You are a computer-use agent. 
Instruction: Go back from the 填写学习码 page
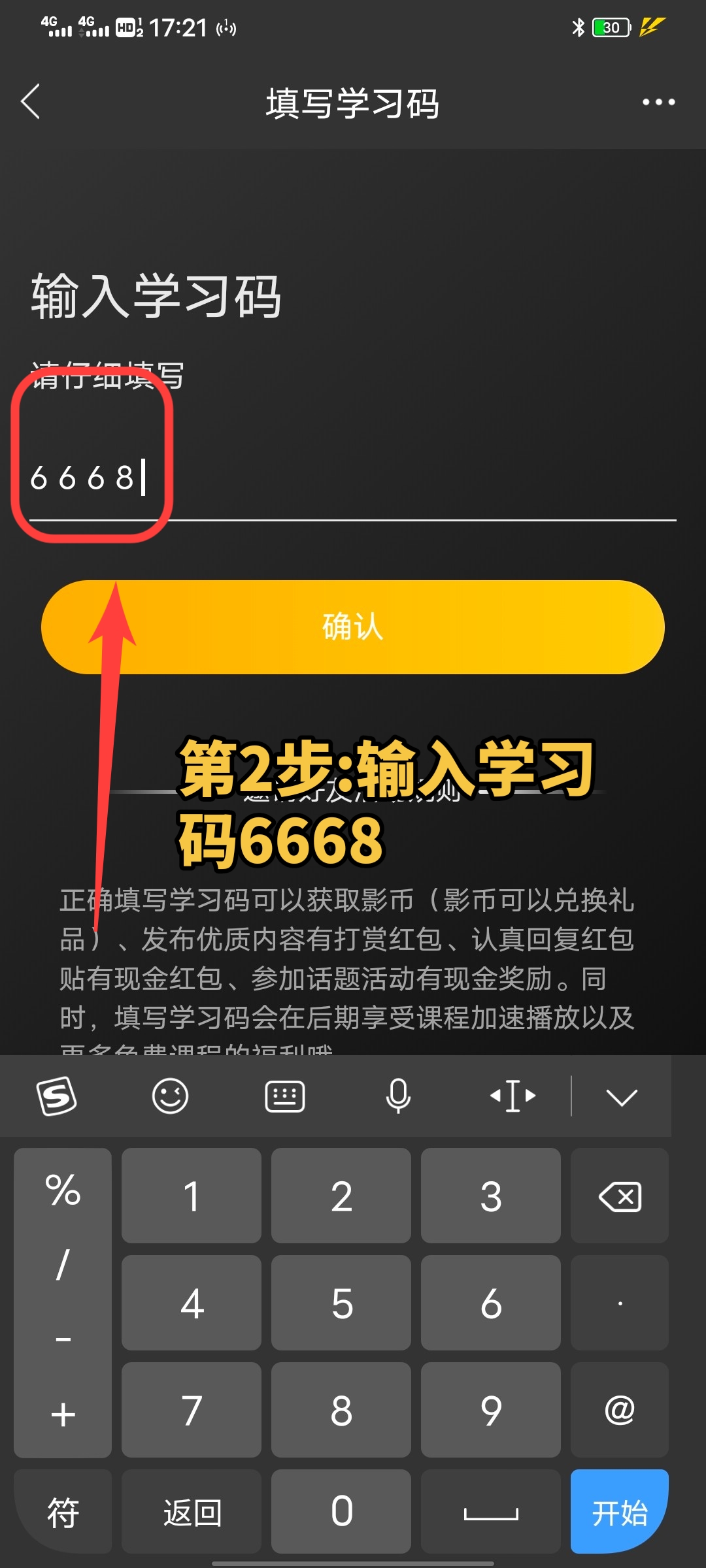tap(31, 102)
